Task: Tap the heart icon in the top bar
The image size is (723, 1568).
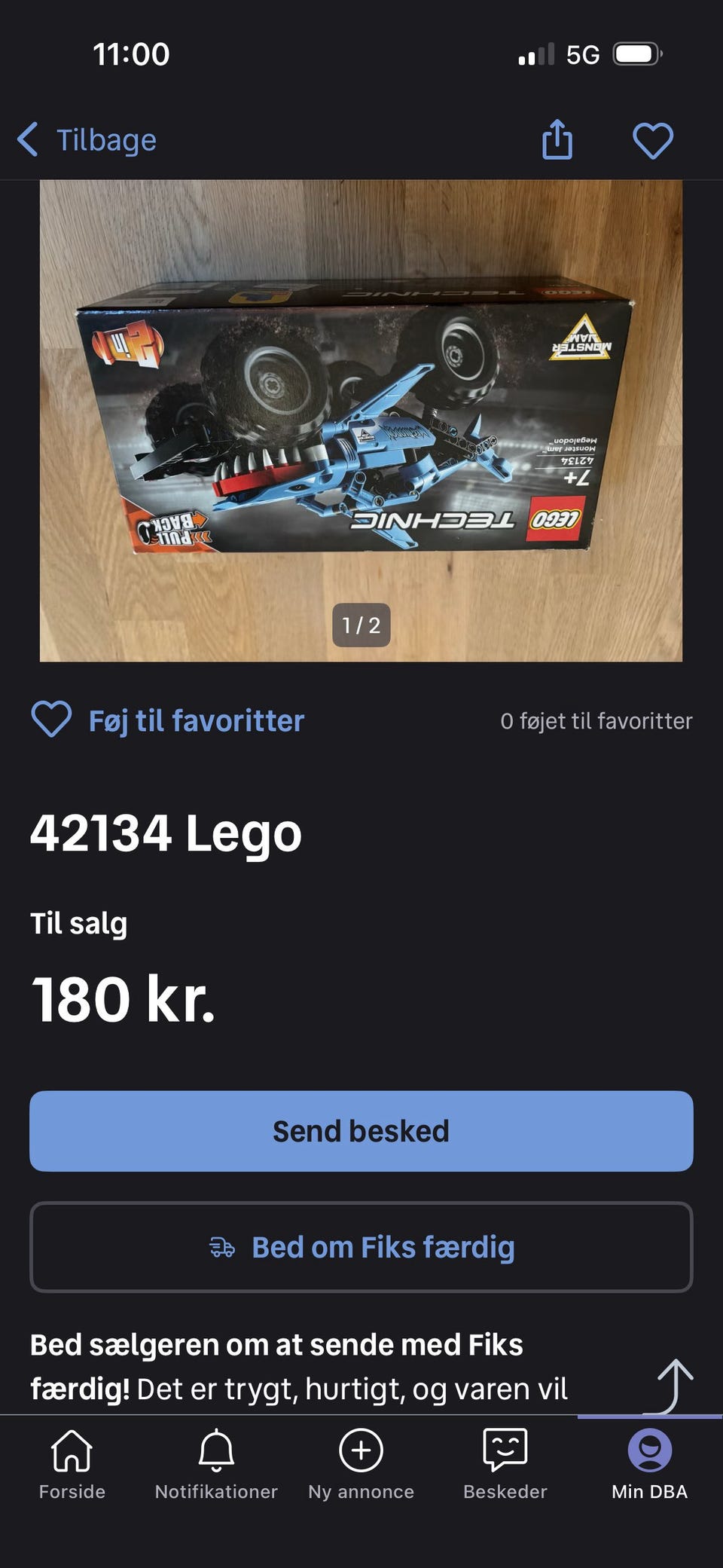Action: [652, 140]
